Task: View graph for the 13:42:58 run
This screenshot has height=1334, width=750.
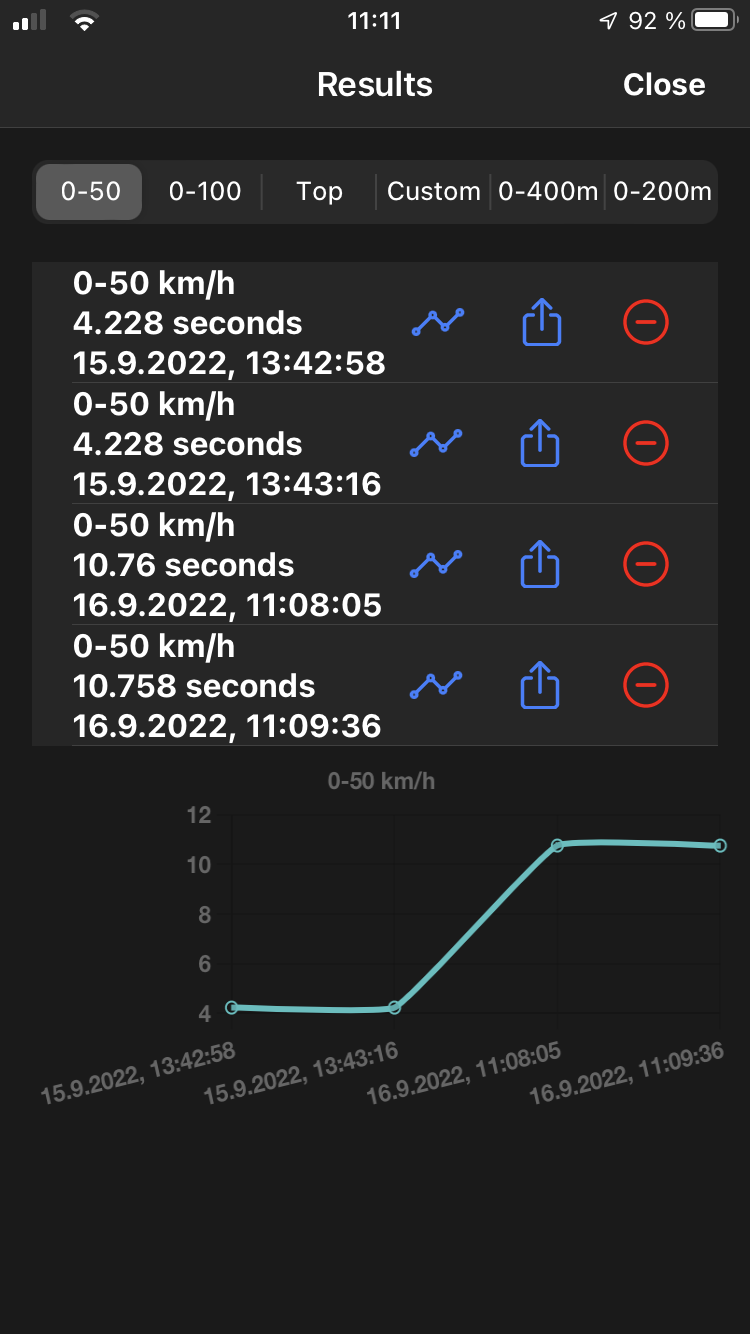Action: tap(438, 322)
